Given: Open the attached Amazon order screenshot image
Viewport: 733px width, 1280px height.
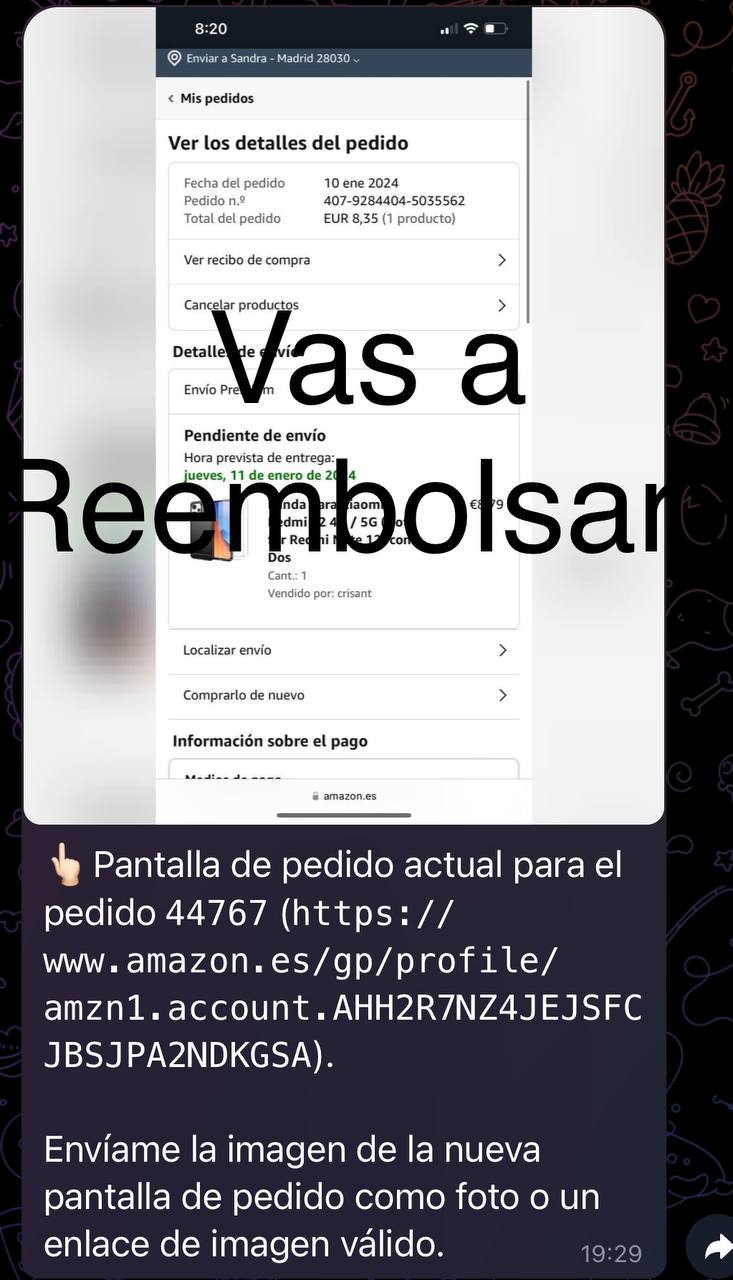Looking at the screenshot, I should pos(343,415).
